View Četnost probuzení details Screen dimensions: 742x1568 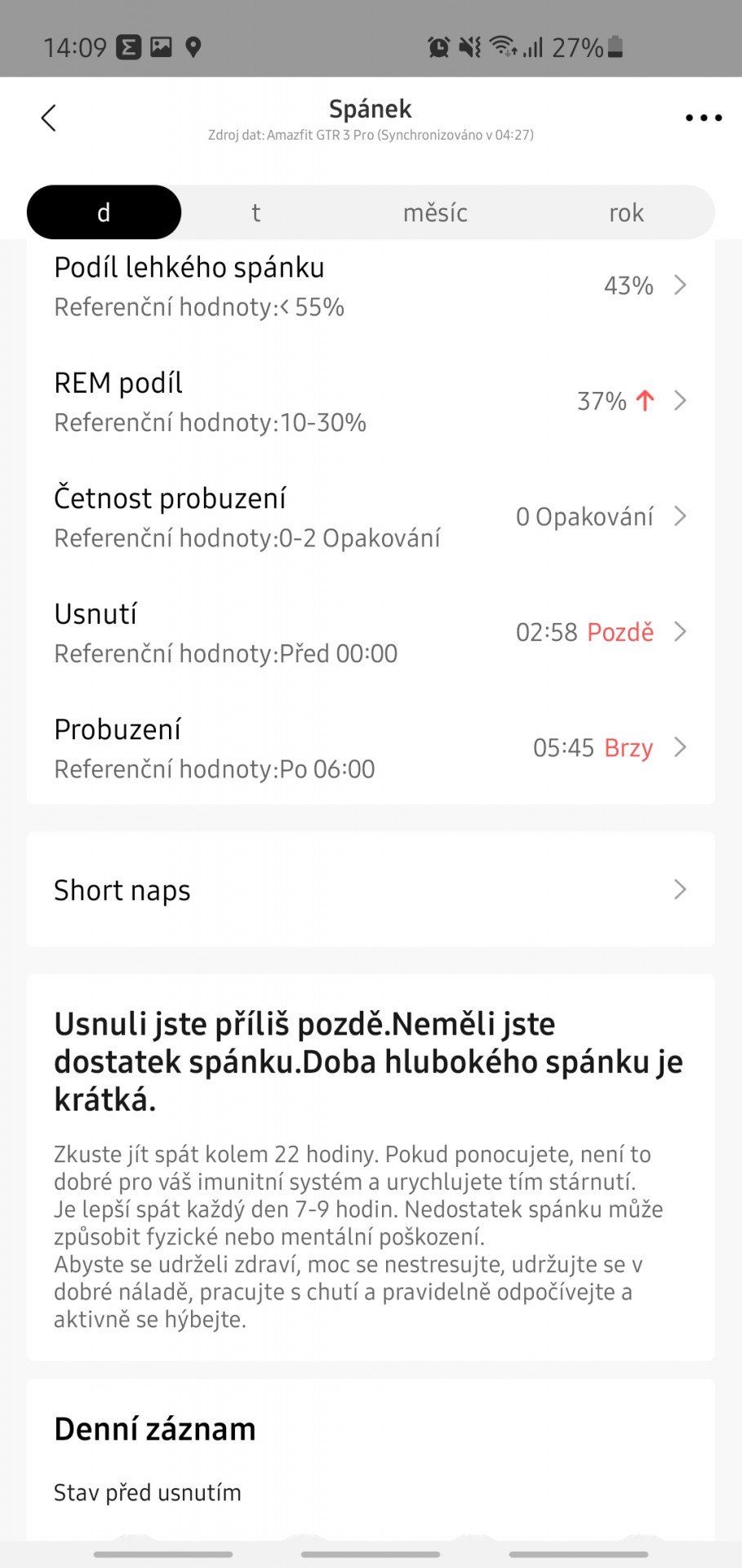pos(371,517)
